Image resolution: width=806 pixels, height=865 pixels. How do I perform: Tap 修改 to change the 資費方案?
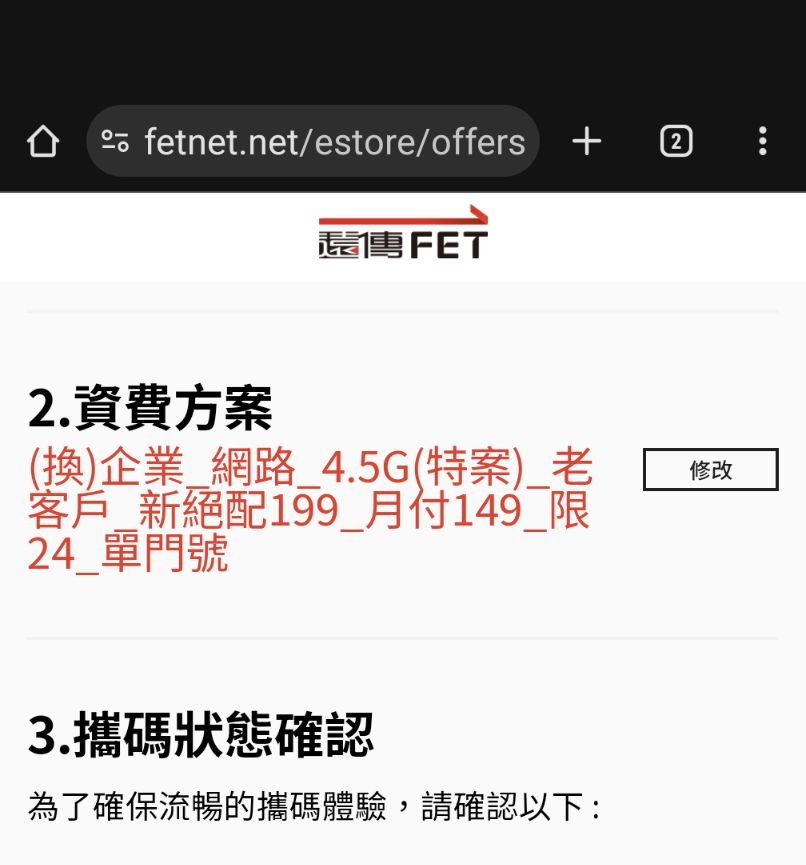pyautogui.click(x=710, y=470)
